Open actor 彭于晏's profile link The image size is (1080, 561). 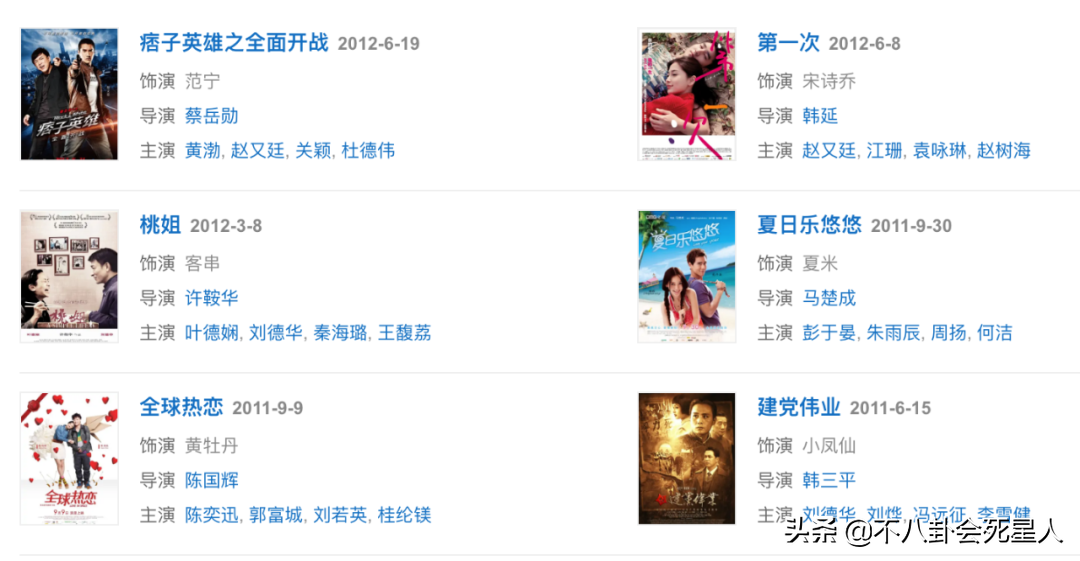point(829,333)
